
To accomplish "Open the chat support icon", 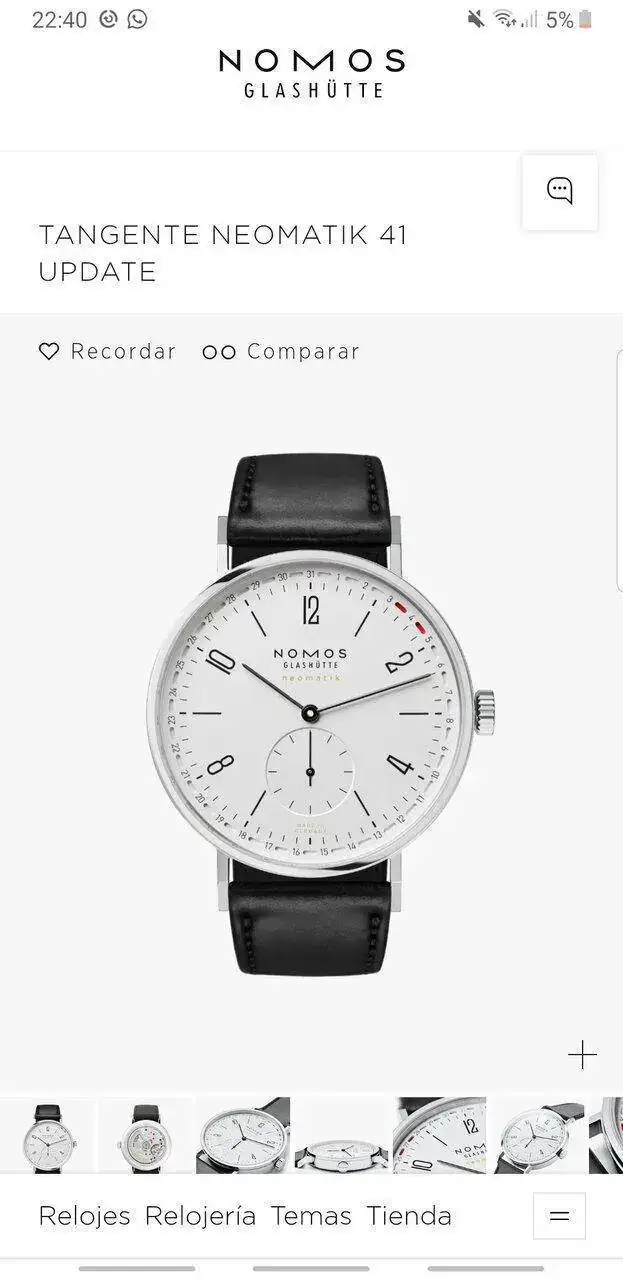I will tap(559, 192).
